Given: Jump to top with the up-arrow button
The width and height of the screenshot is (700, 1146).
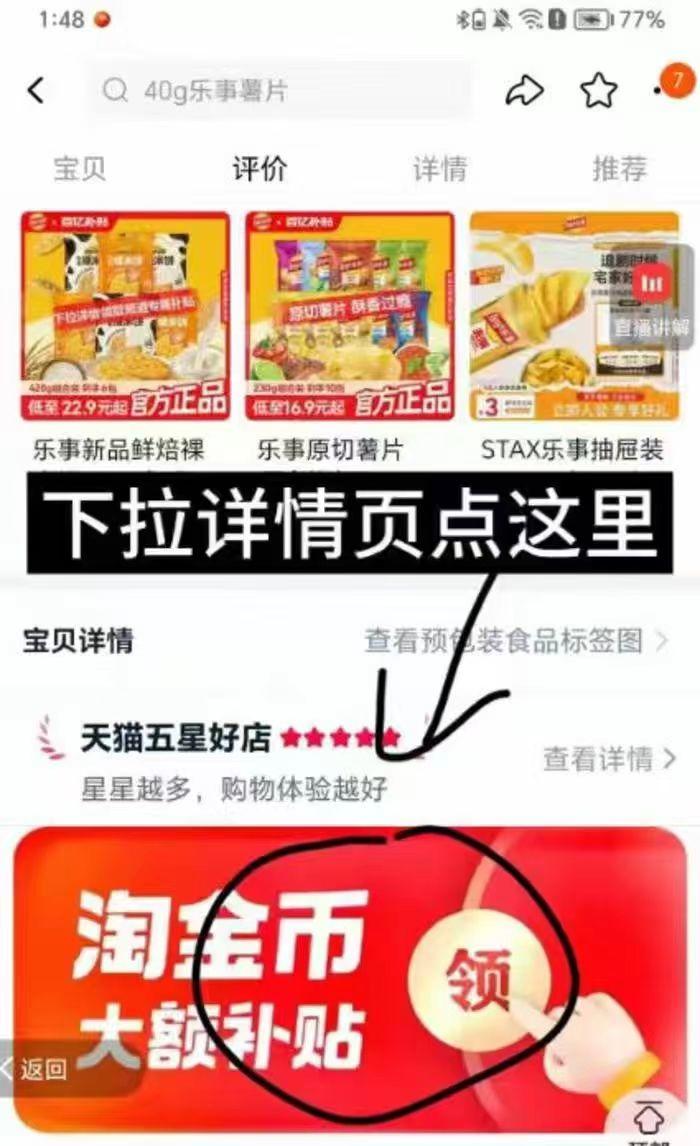Looking at the screenshot, I should tap(647, 1120).
